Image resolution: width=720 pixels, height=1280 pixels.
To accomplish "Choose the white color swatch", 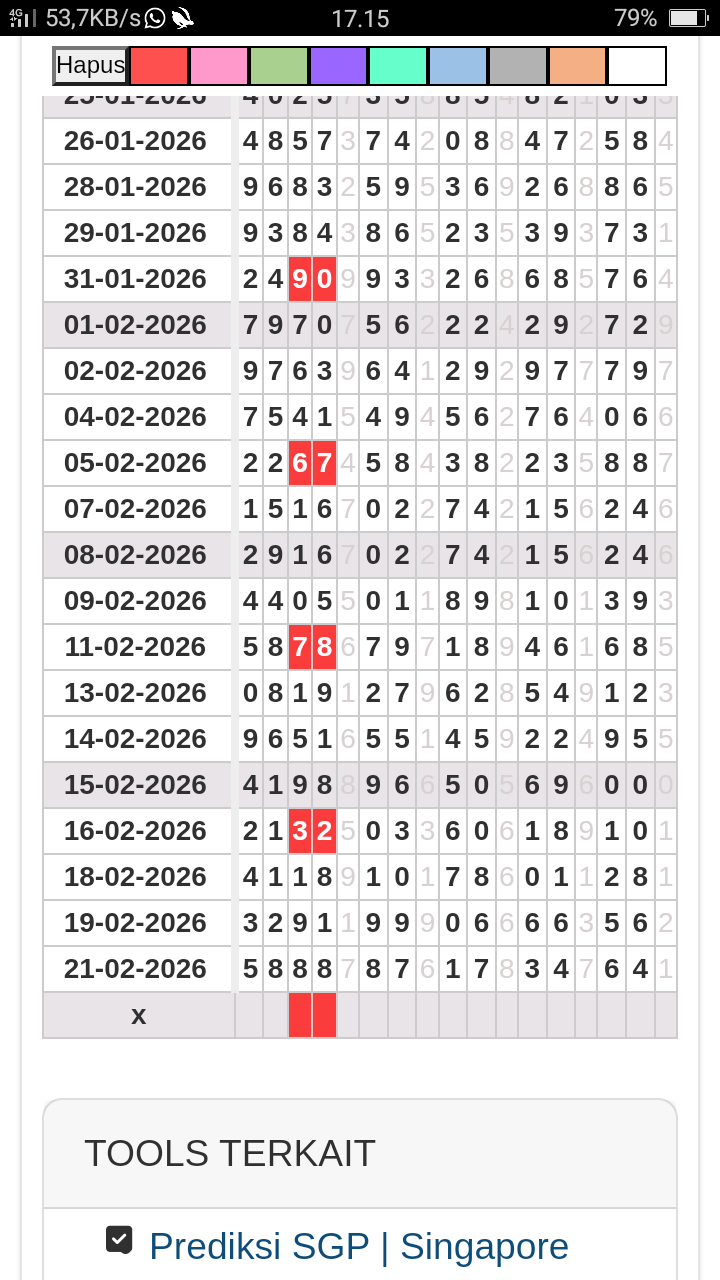I will (x=637, y=66).
